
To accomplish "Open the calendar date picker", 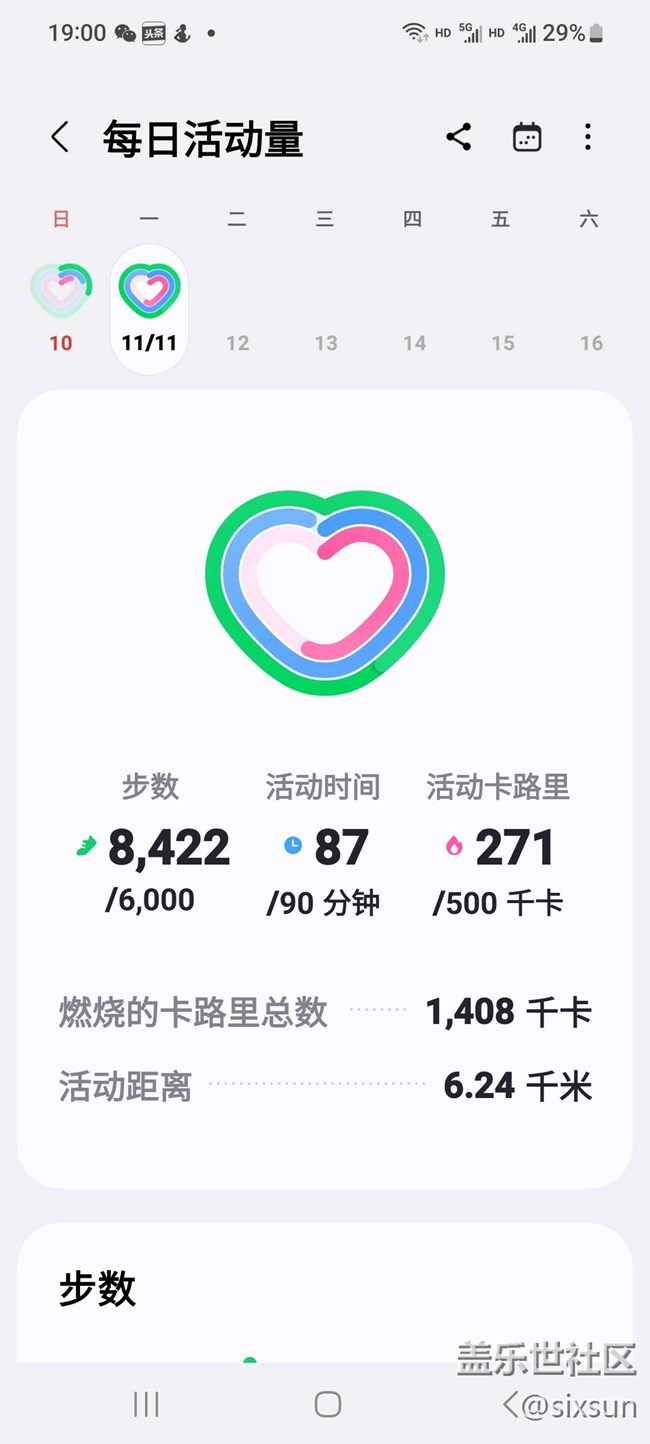I will coord(527,137).
